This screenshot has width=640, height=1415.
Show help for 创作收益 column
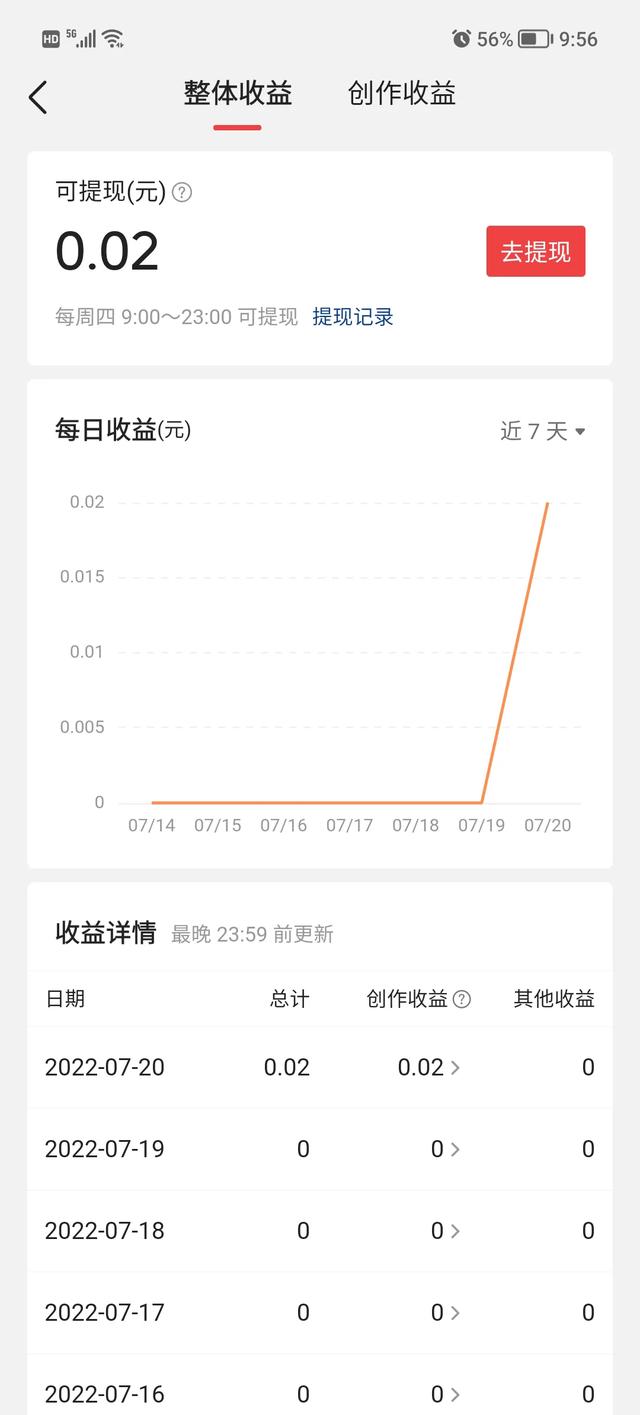(x=462, y=999)
